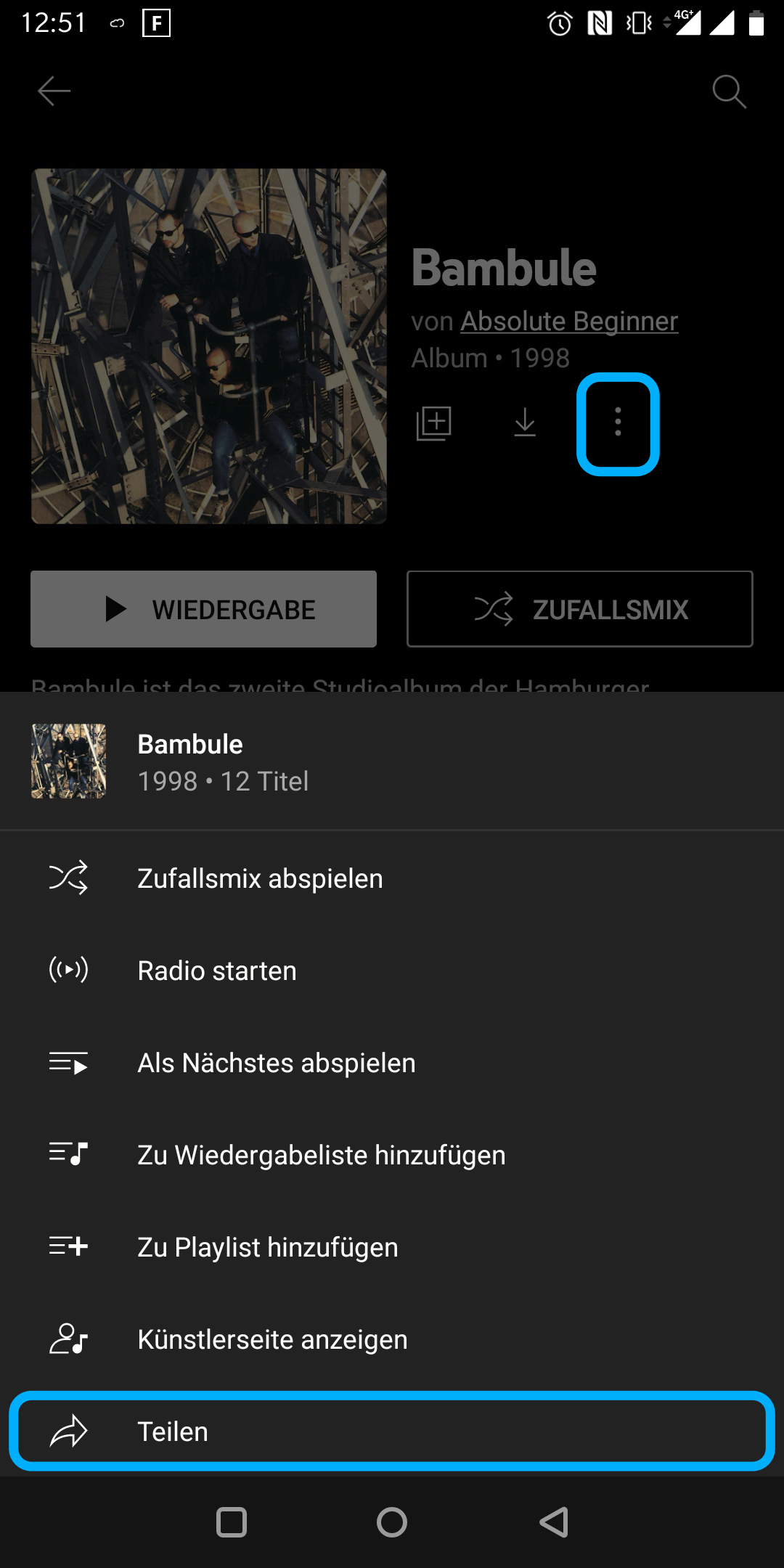Share the album via Teilen
The height and width of the screenshot is (1568, 784).
point(392,1432)
